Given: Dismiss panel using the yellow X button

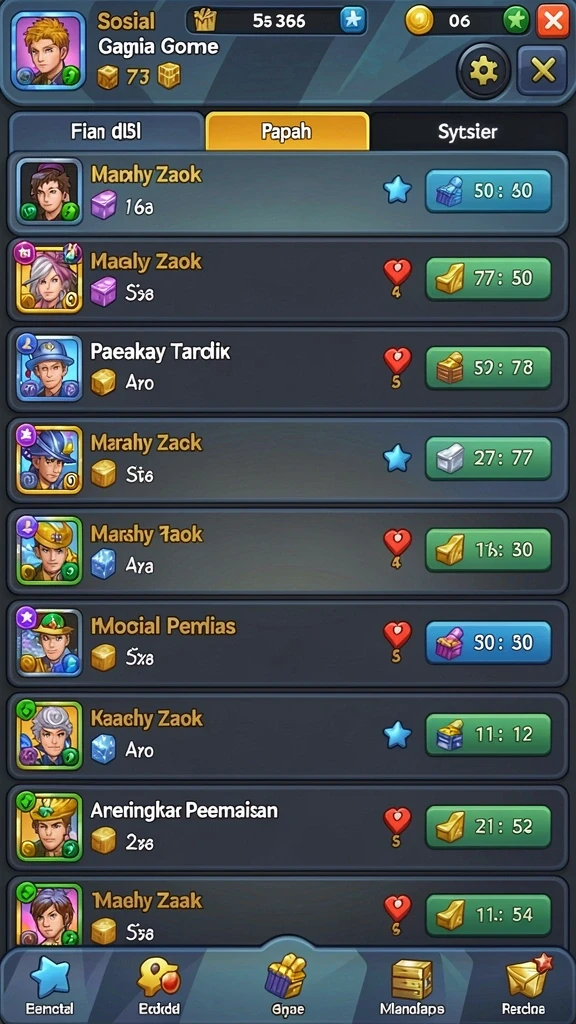Looking at the screenshot, I should coord(542,69).
